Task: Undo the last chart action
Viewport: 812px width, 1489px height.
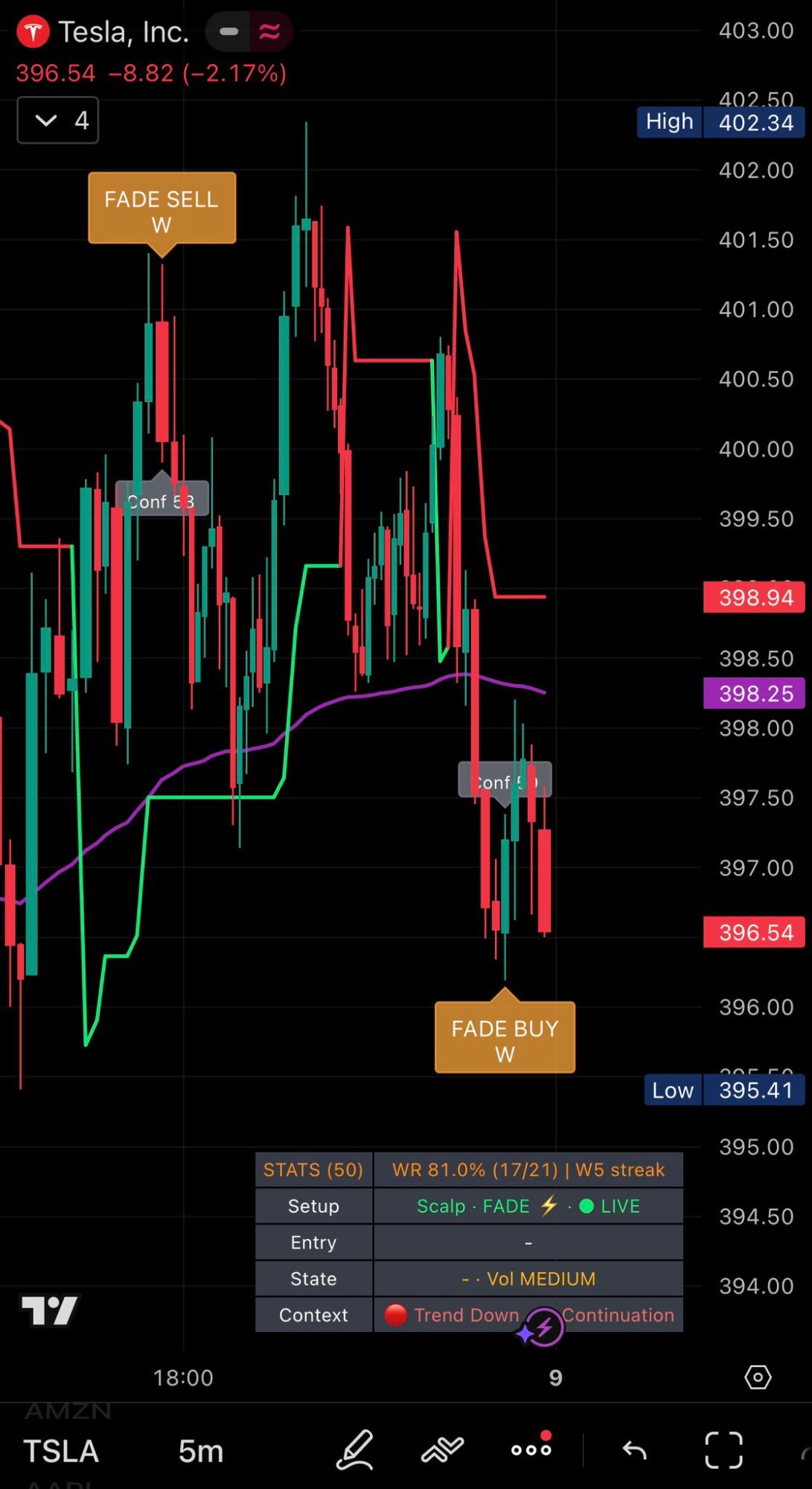Action: tap(635, 1450)
